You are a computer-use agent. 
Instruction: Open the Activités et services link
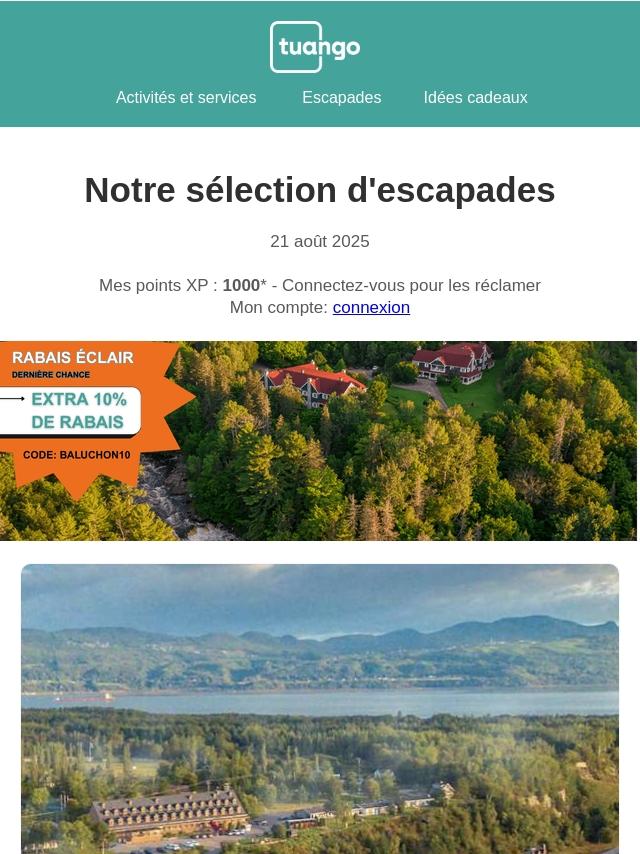(x=186, y=98)
